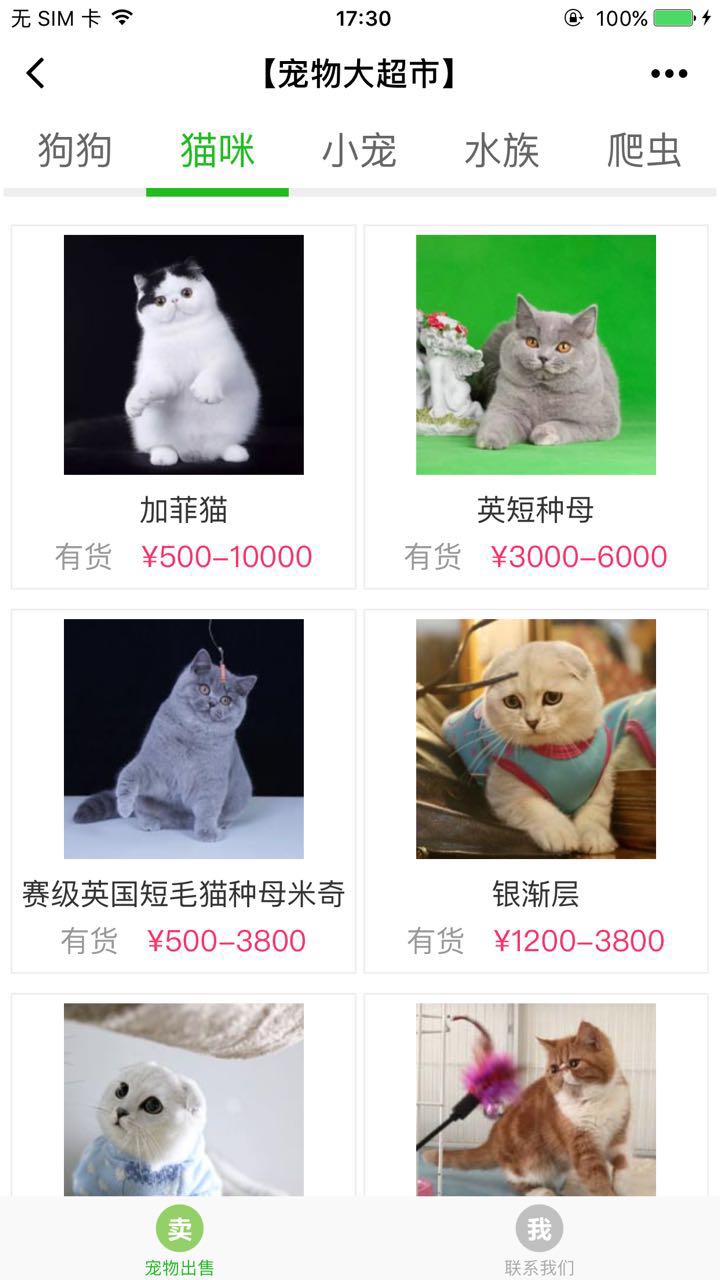
Task: Switch to the 爬虫 tab
Action: pos(644,151)
